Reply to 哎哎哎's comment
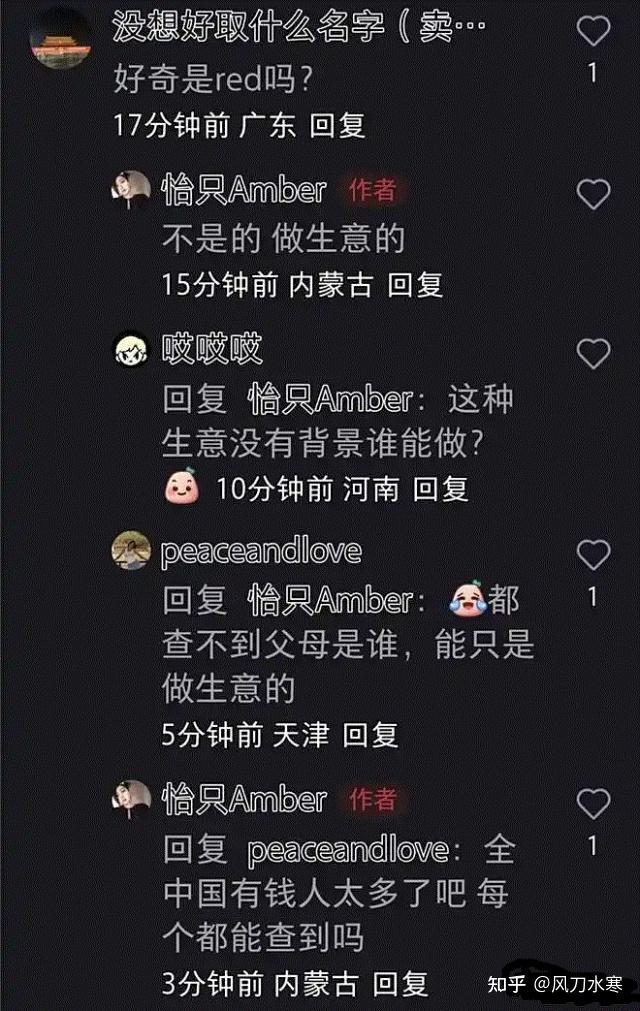This screenshot has width=640, height=1011. pyautogui.click(x=441, y=488)
